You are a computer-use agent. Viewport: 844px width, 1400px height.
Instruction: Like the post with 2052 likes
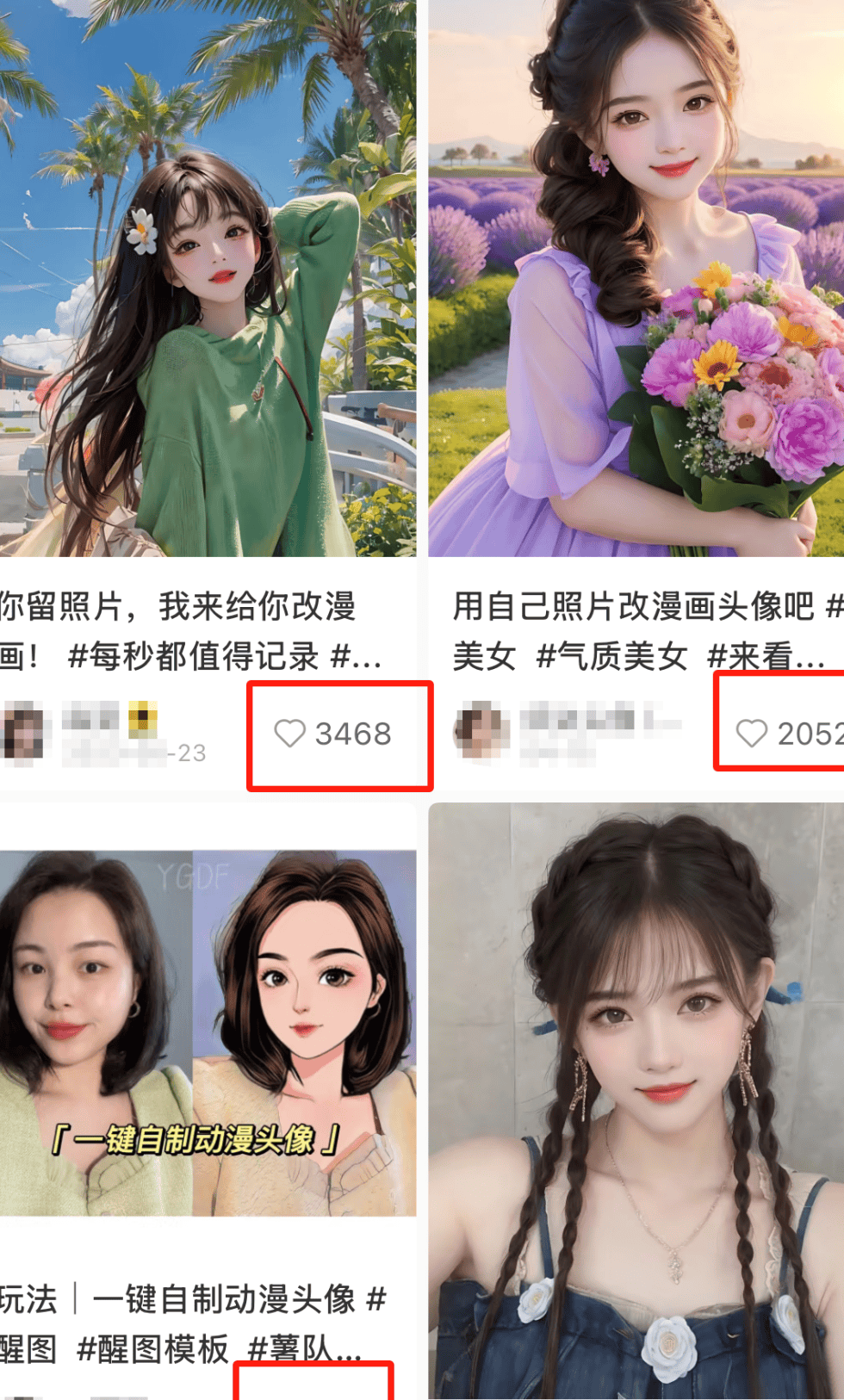(751, 734)
